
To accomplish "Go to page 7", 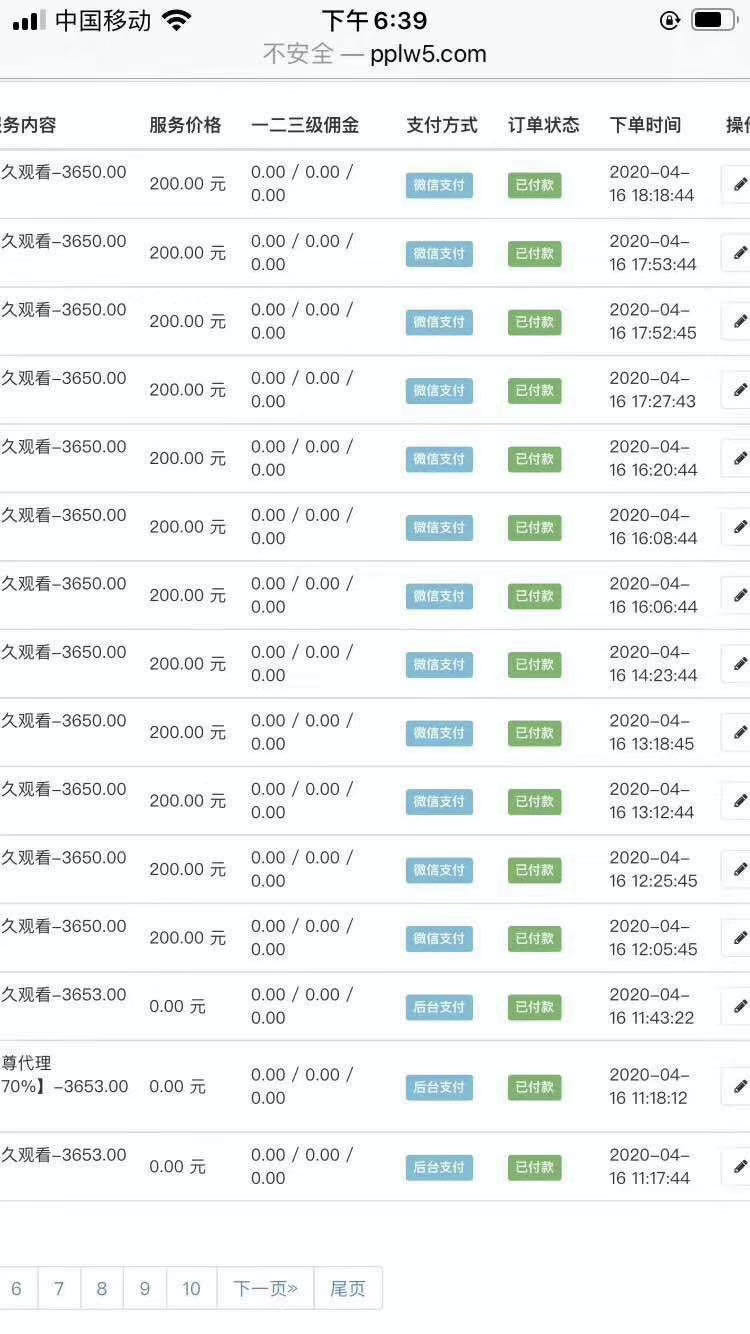I will (x=59, y=1288).
